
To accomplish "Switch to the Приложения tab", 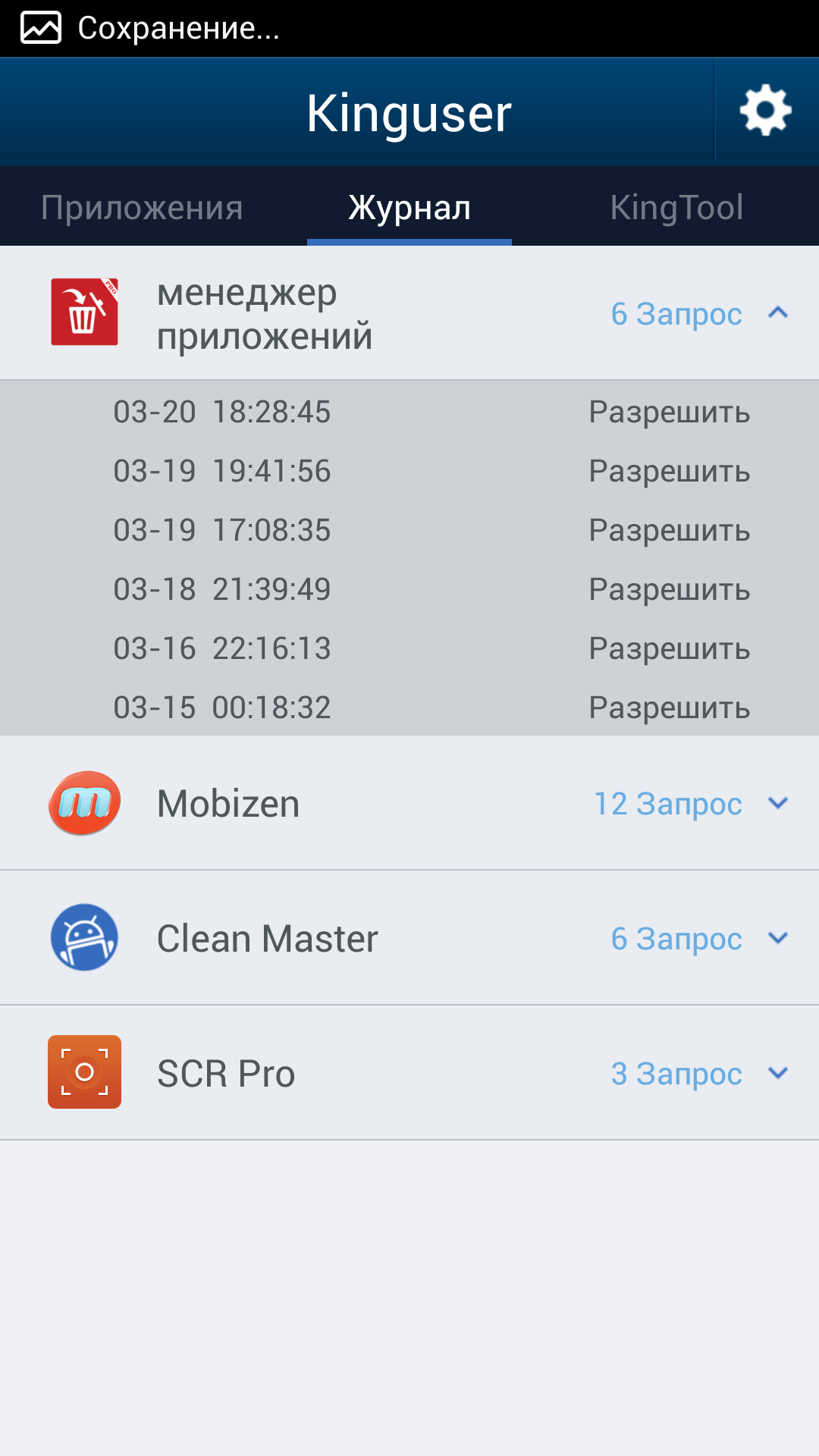I will point(142,207).
